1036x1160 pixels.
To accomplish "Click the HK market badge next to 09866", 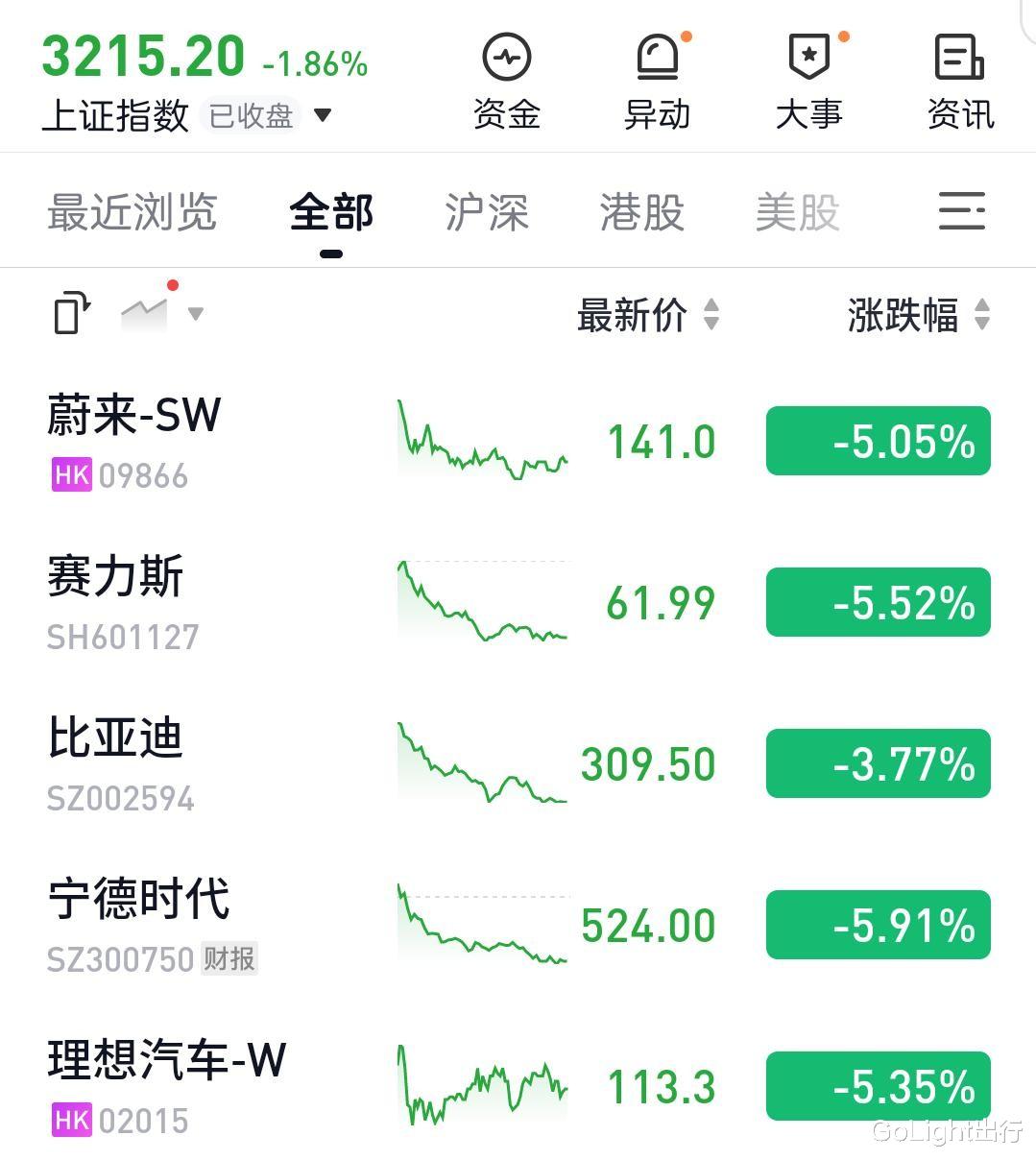I will 69,474.
